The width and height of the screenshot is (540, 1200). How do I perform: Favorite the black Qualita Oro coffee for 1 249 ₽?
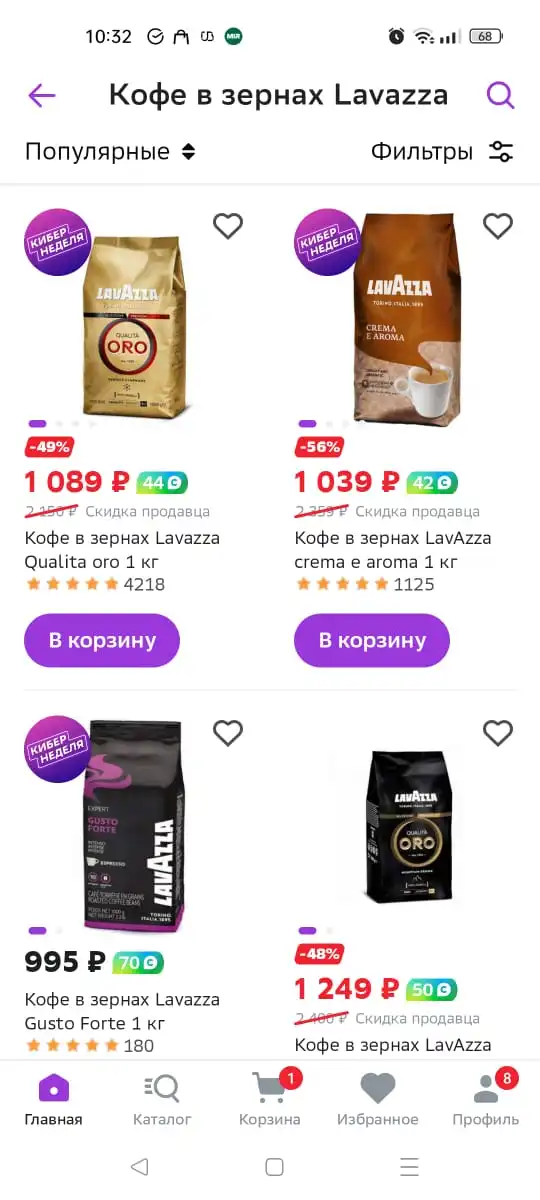tap(498, 733)
